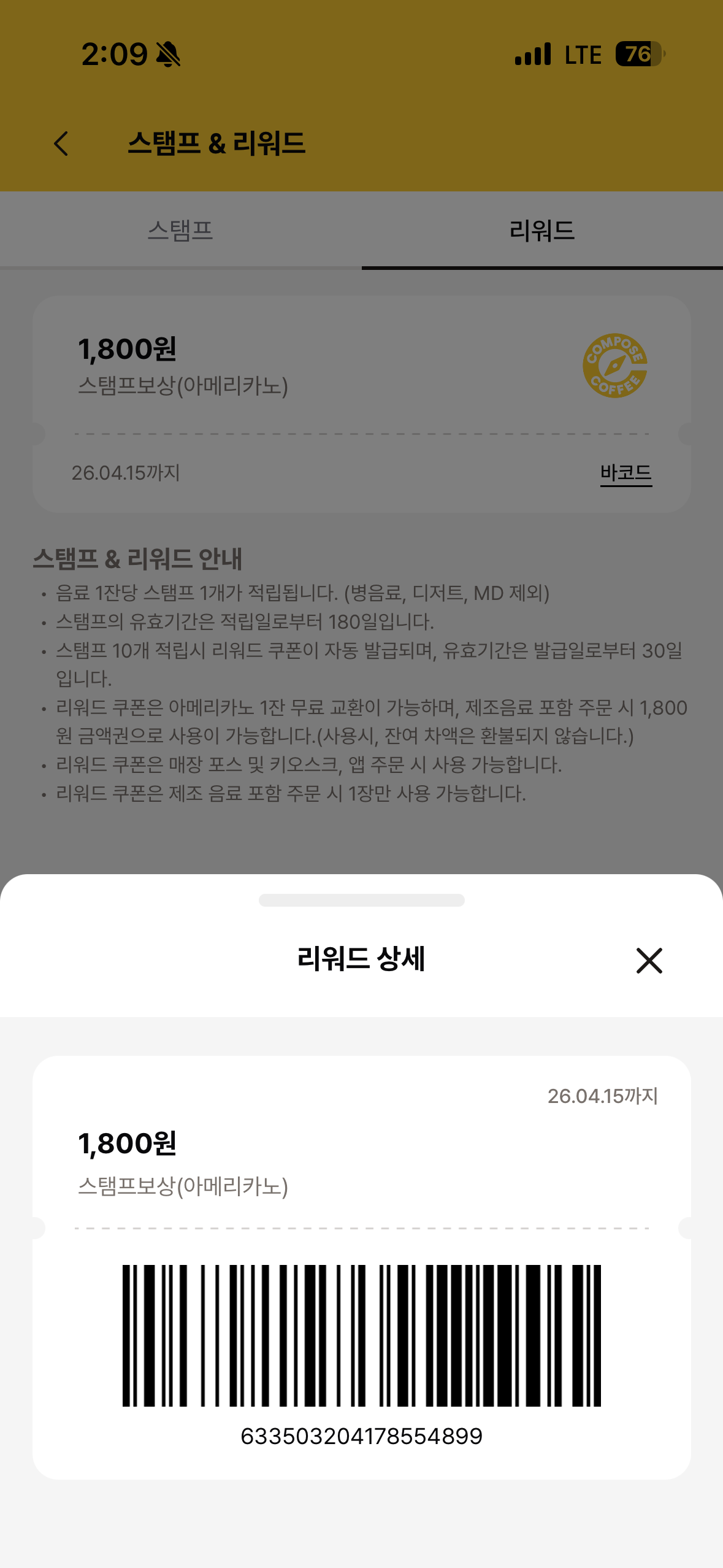The image size is (723, 1568).
Task: Open the 바코드 link on coupon
Action: pyautogui.click(x=625, y=473)
